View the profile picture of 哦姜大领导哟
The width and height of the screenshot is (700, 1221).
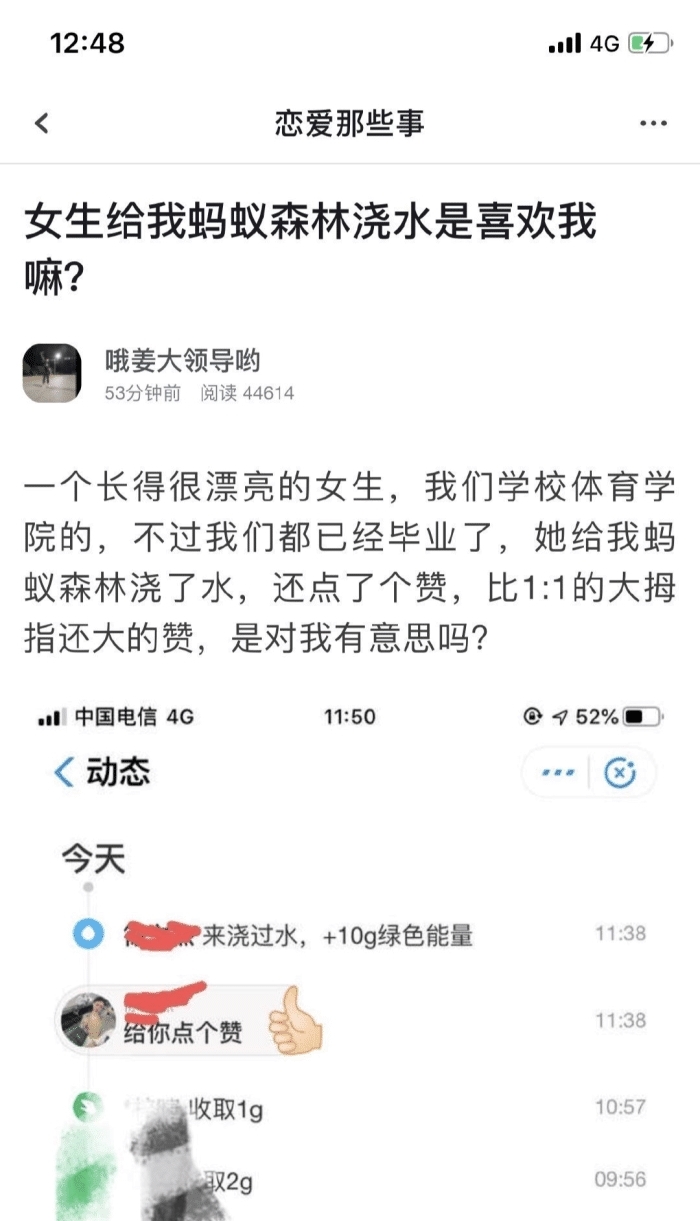pos(52,374)
